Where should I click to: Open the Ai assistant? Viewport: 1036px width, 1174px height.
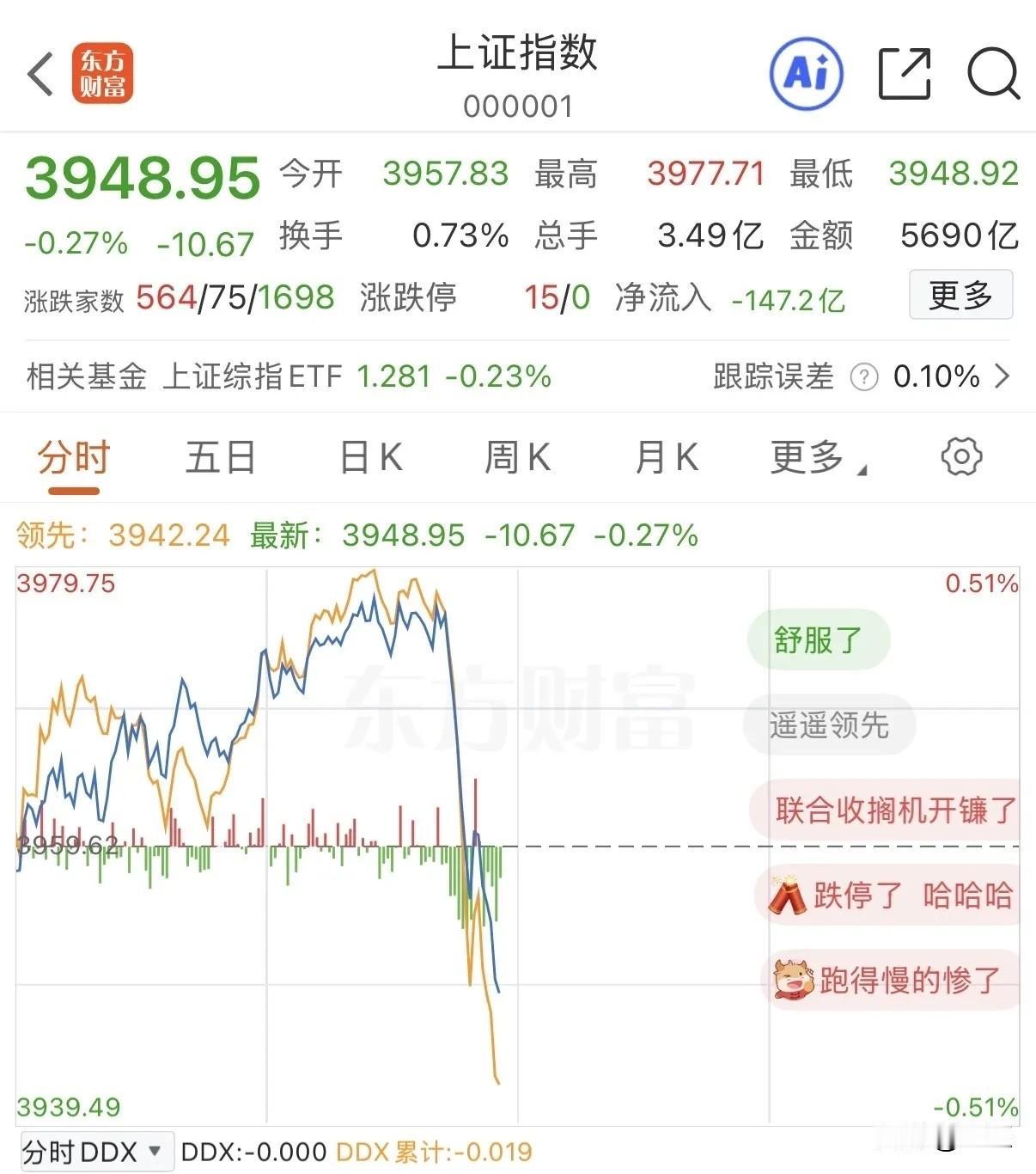[x=806, y=74]
